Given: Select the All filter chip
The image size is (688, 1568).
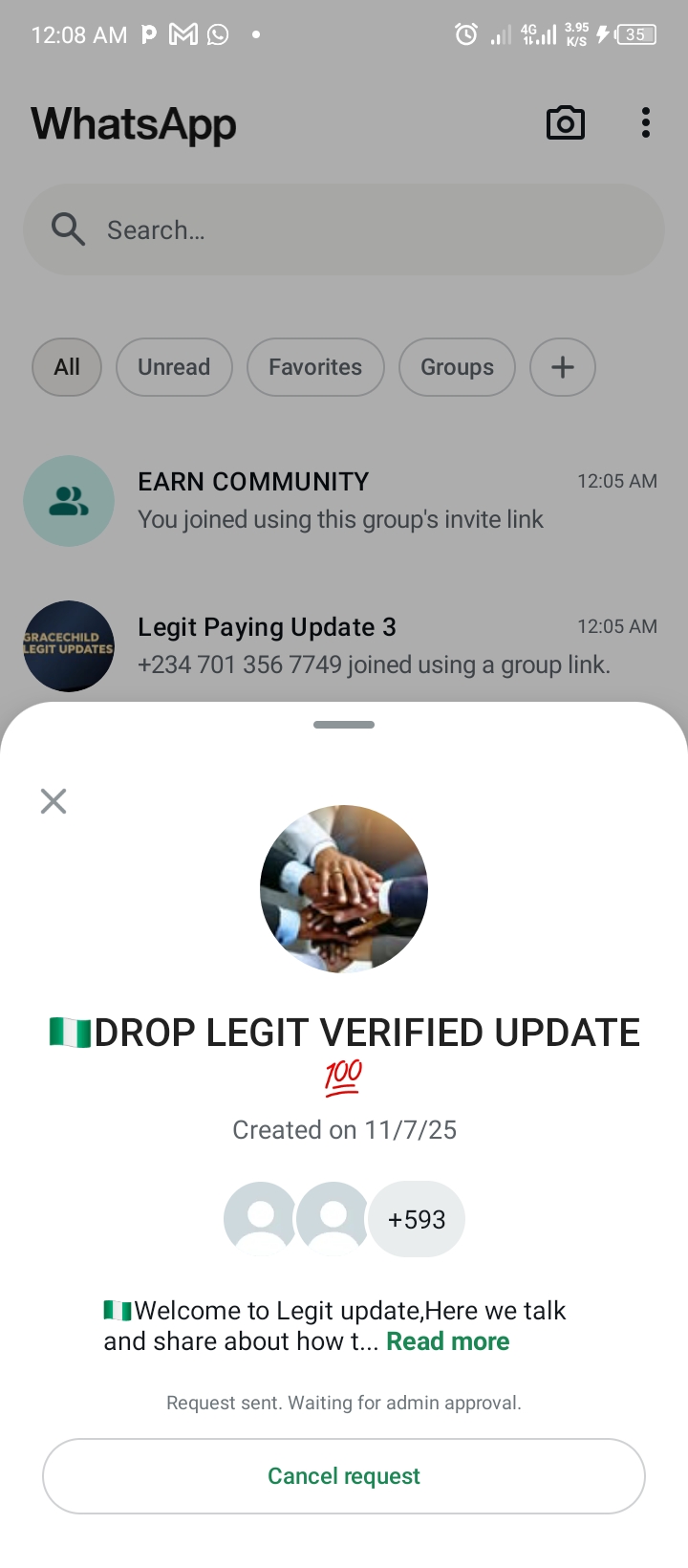Looking at the screenshot, I should tap(67, 367).
